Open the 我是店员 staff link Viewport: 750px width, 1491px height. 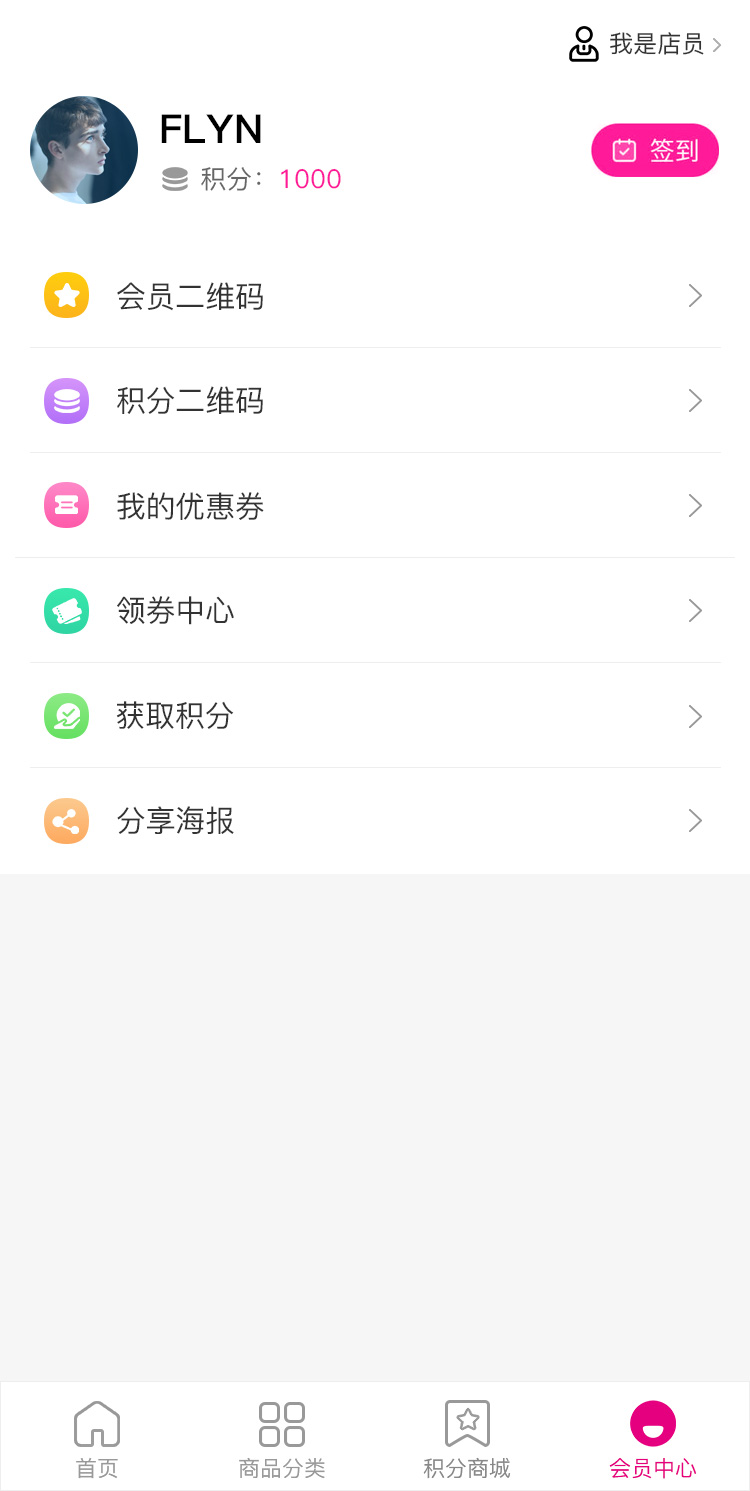[646, 44]
